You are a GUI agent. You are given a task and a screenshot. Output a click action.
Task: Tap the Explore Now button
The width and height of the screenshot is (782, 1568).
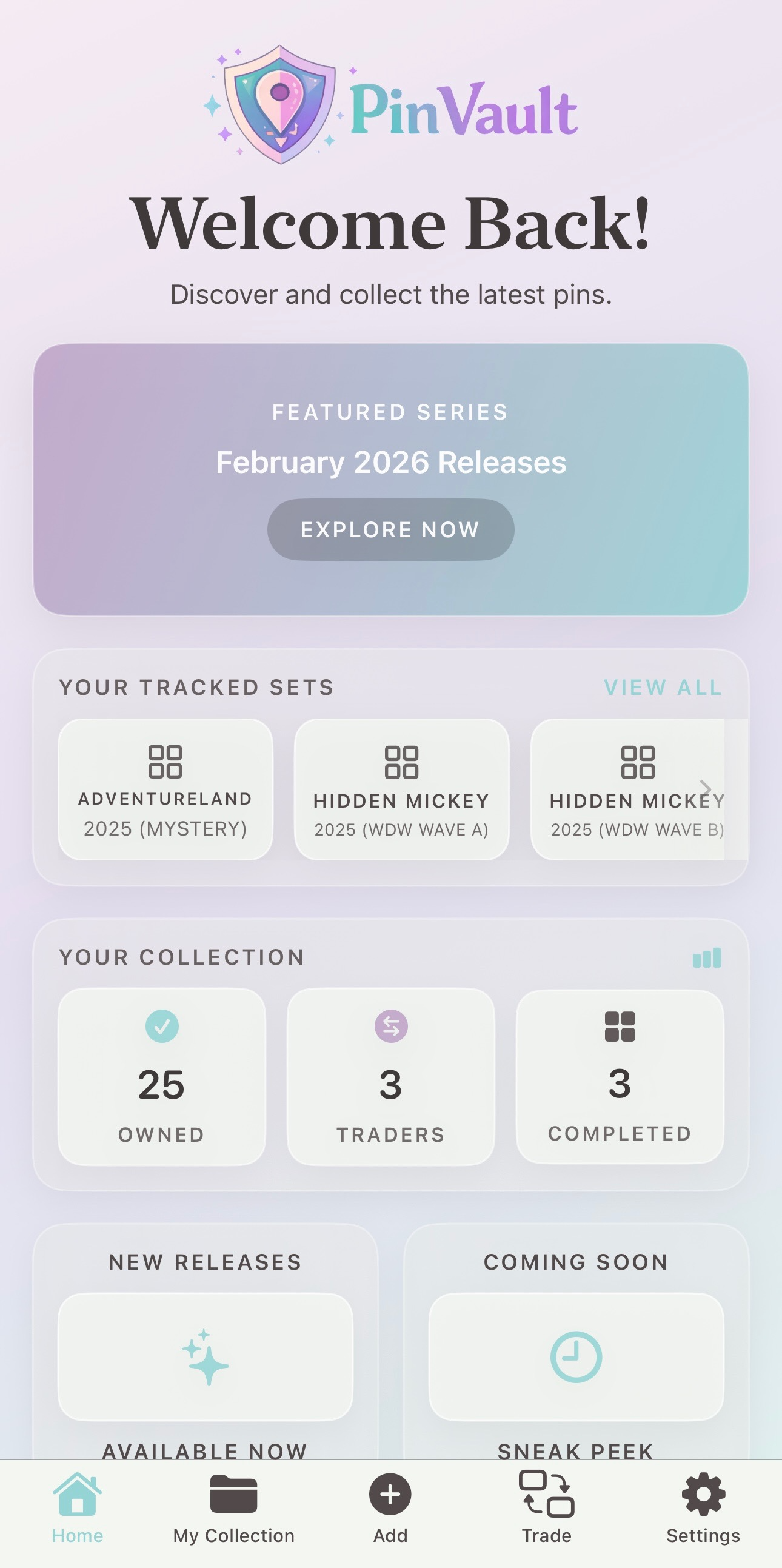[390, 529]
